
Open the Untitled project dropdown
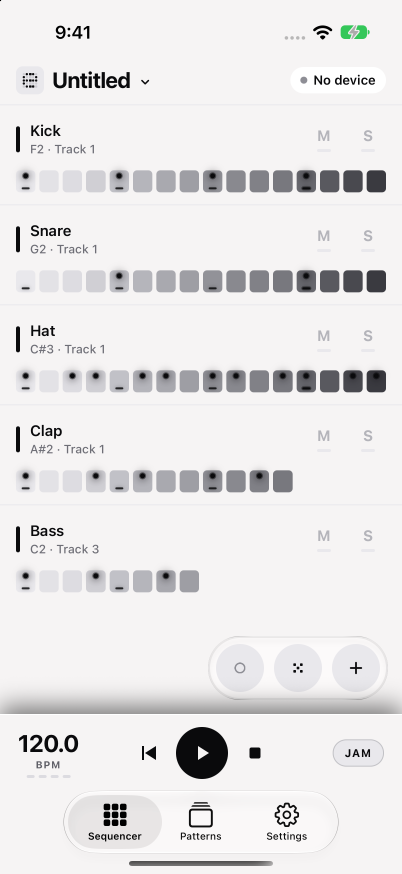pos(101,81)
